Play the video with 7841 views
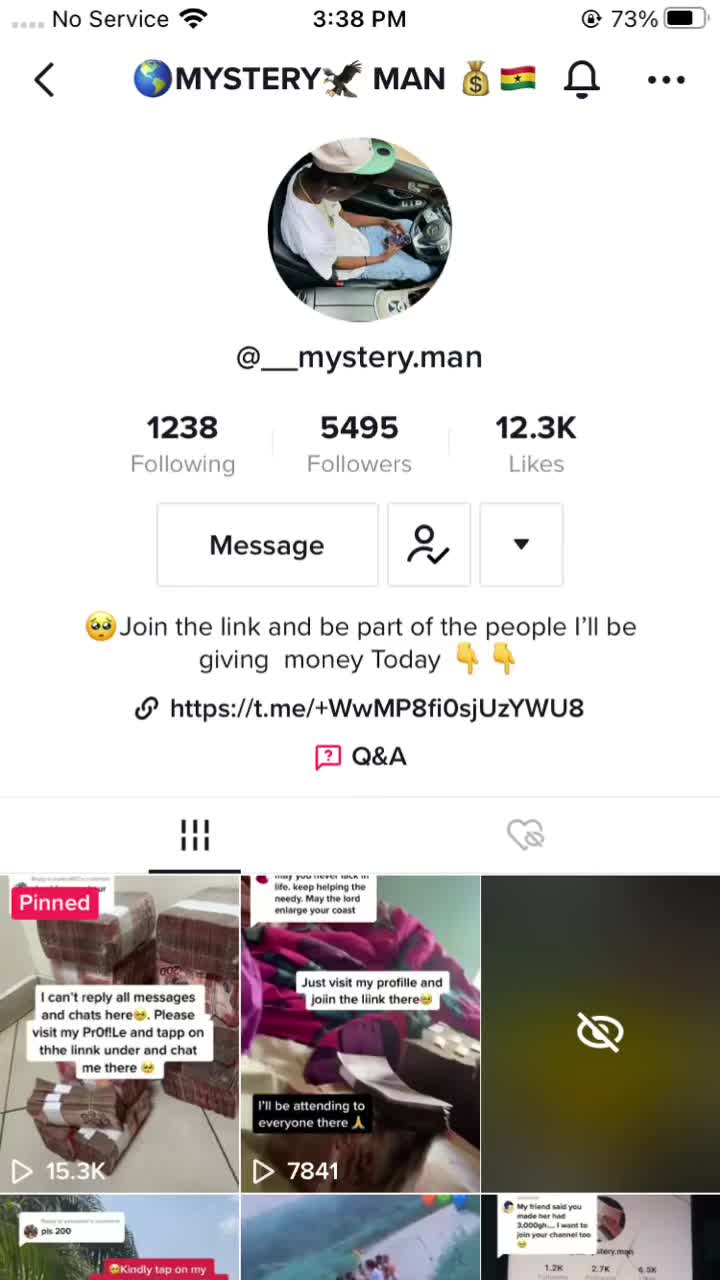Viewport: 720px width, 1280px height. click(x=360, y=1034)
